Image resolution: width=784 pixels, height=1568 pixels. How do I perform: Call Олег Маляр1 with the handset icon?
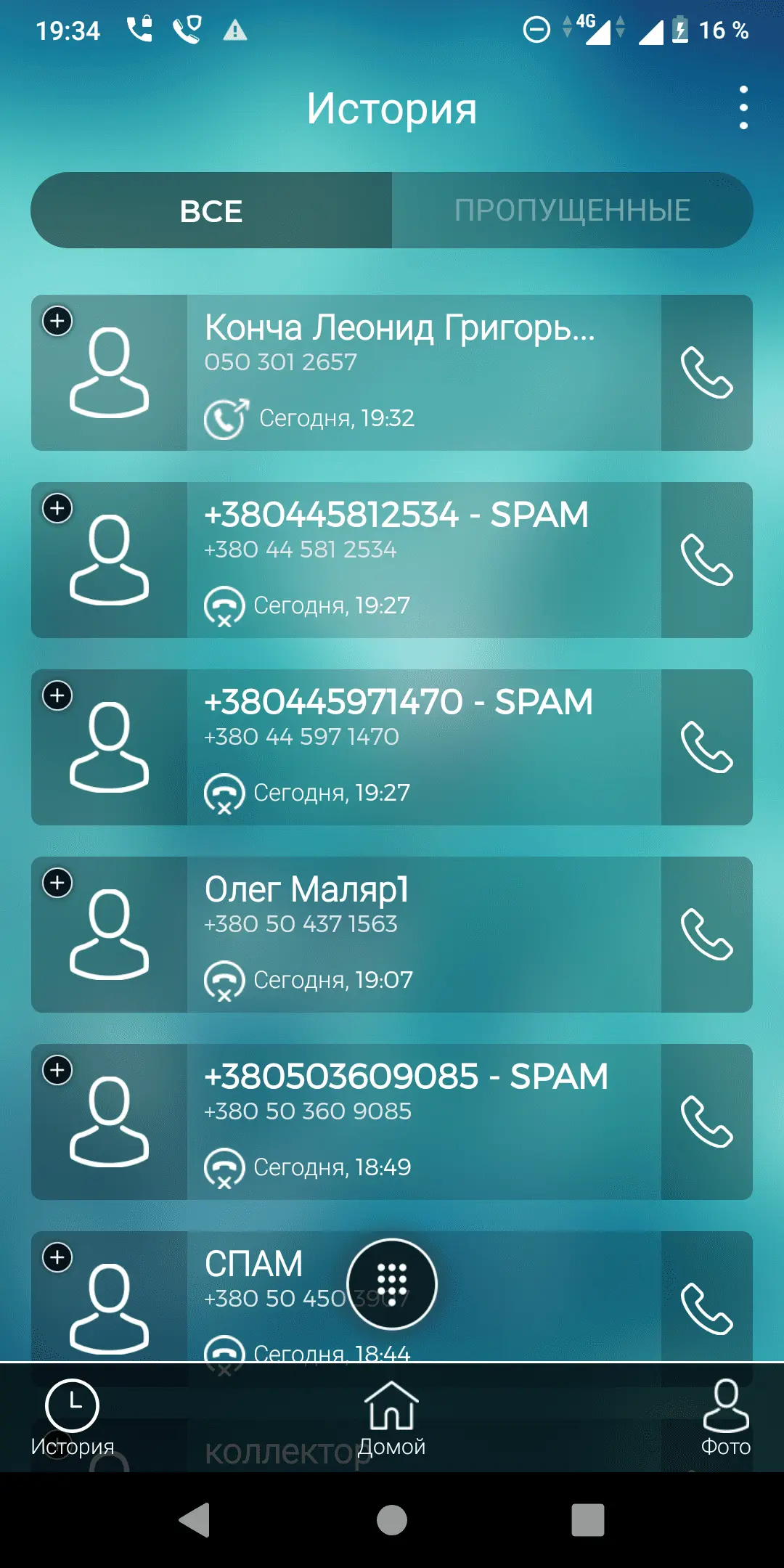click(706, 935)
